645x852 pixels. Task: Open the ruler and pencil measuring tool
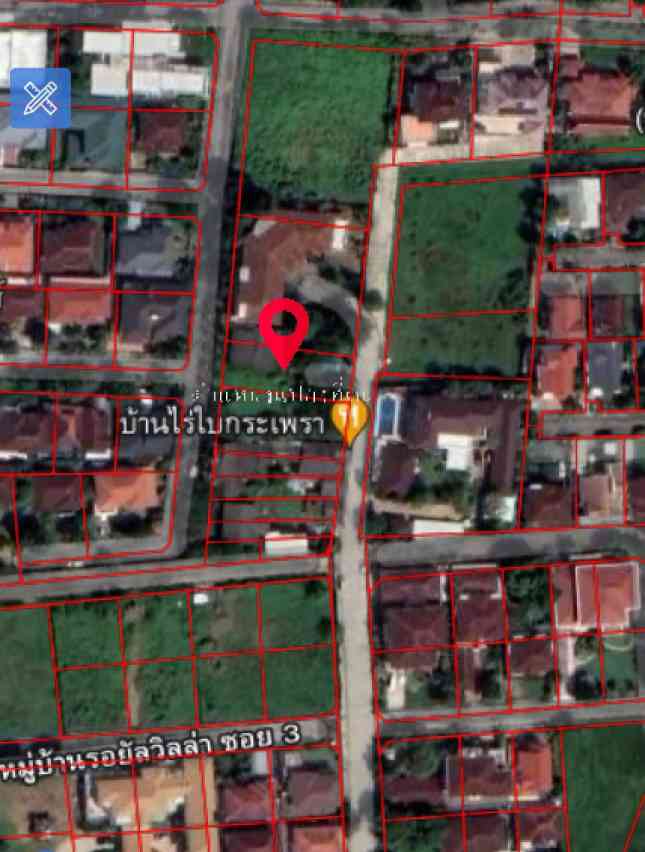(40, 98)
